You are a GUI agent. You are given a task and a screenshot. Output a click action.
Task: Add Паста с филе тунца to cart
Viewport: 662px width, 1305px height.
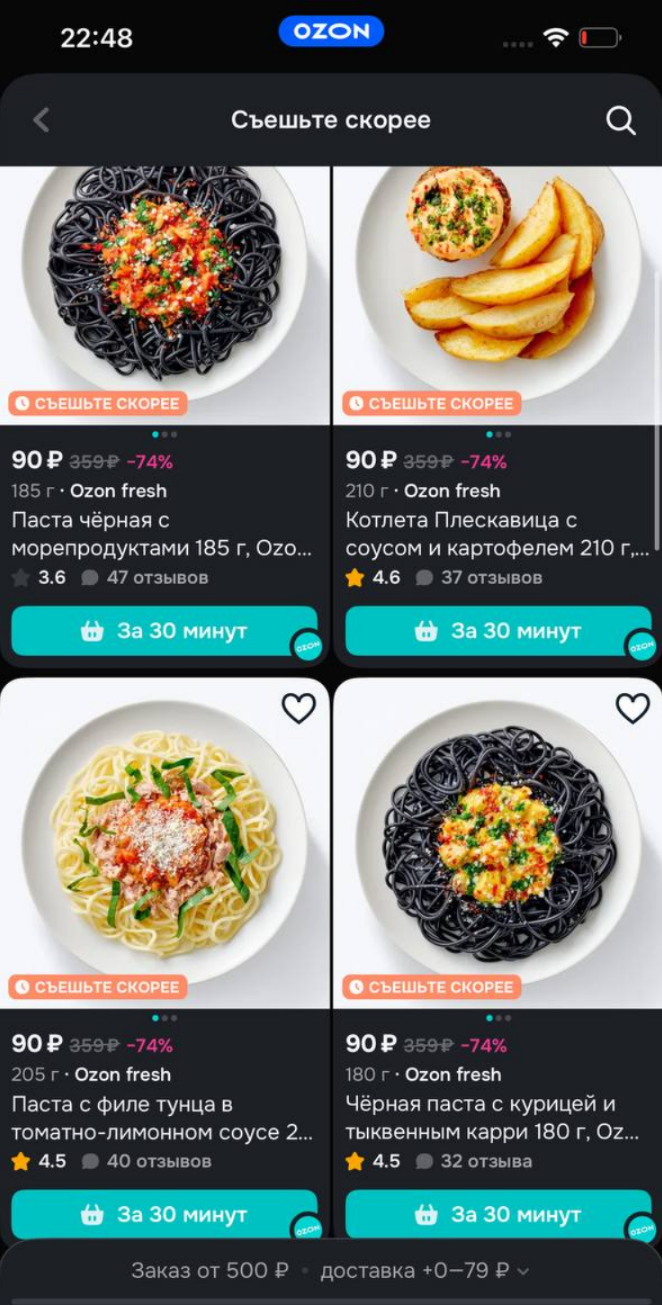tap(163, 1214)
